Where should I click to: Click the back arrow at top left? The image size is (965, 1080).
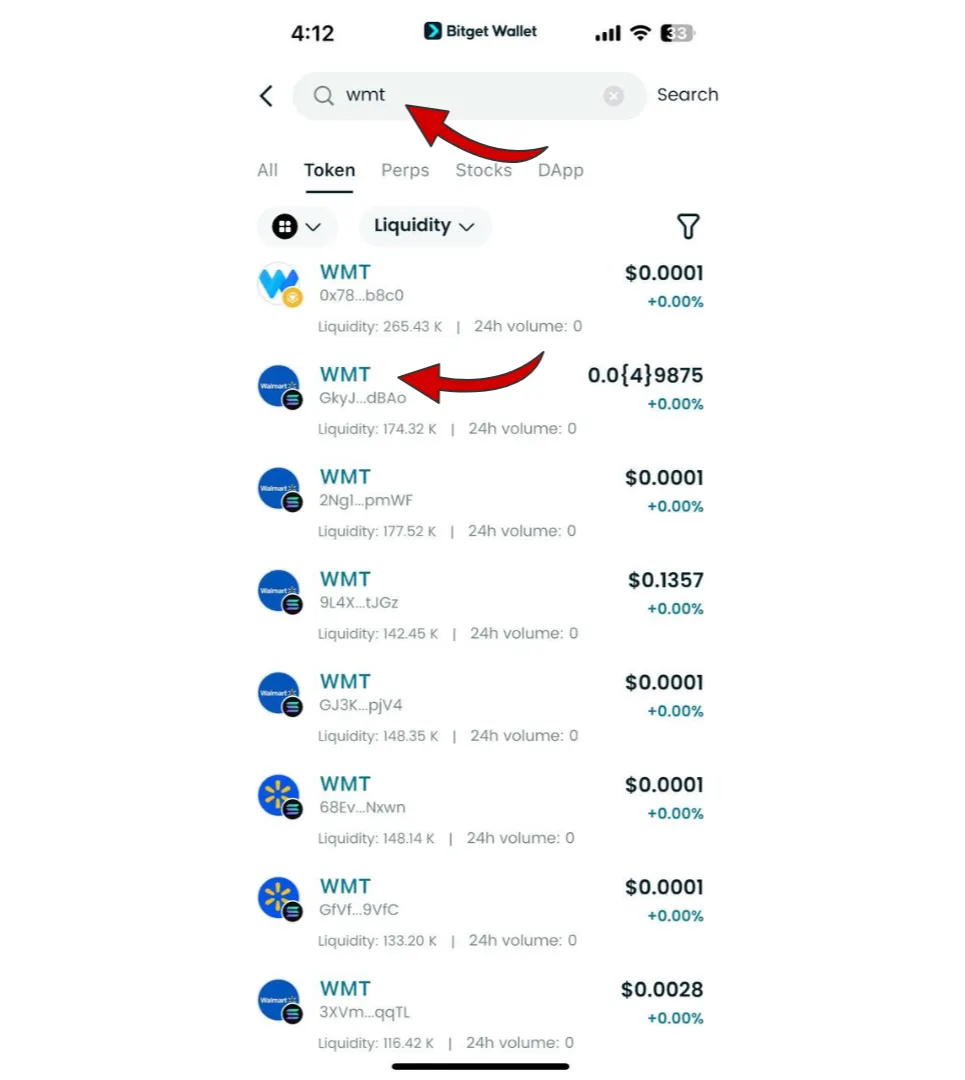pos(265,95)
